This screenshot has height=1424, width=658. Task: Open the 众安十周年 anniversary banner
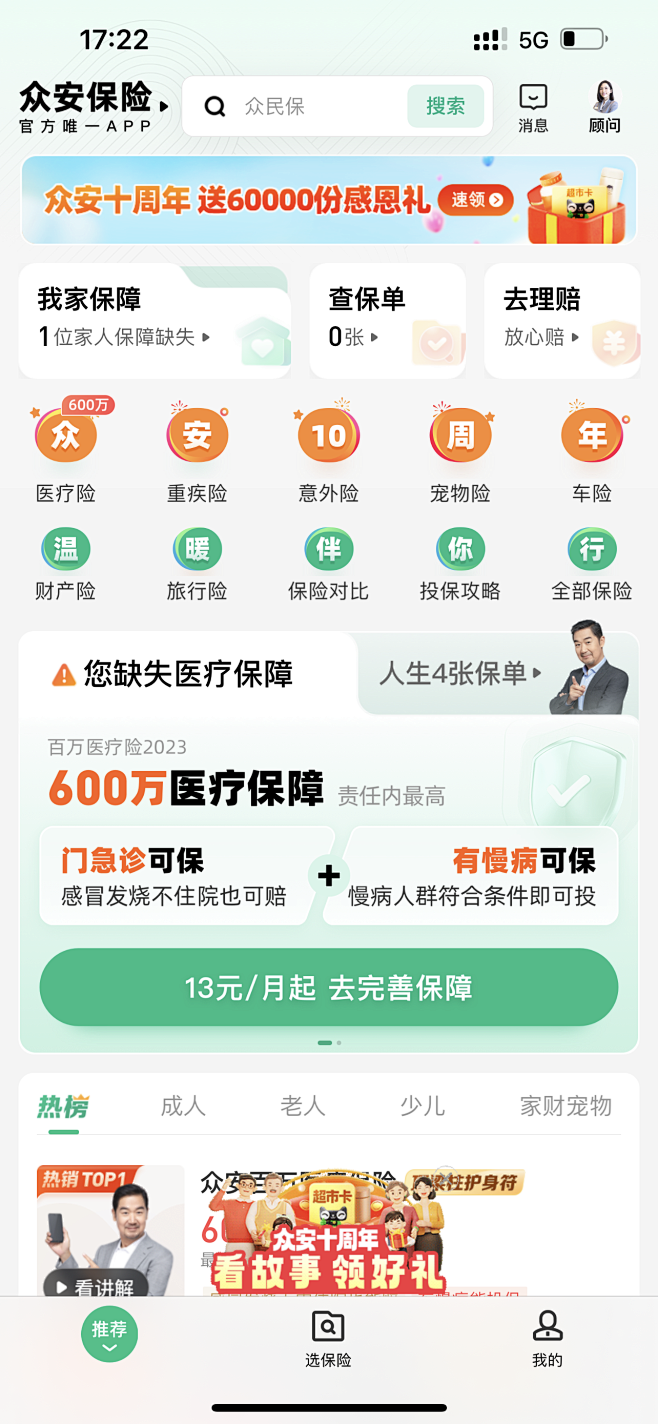pos(329,200)
